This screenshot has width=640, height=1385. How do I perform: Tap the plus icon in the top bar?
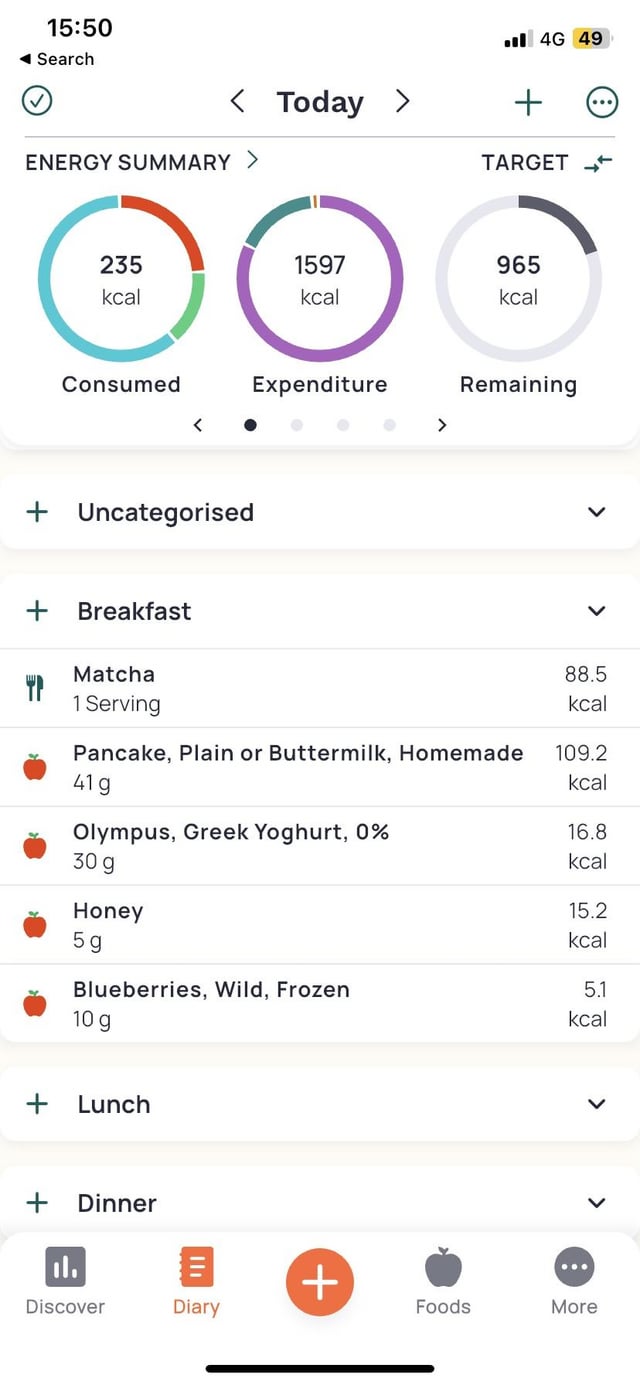pyautogui.click(x=528, y=102)
